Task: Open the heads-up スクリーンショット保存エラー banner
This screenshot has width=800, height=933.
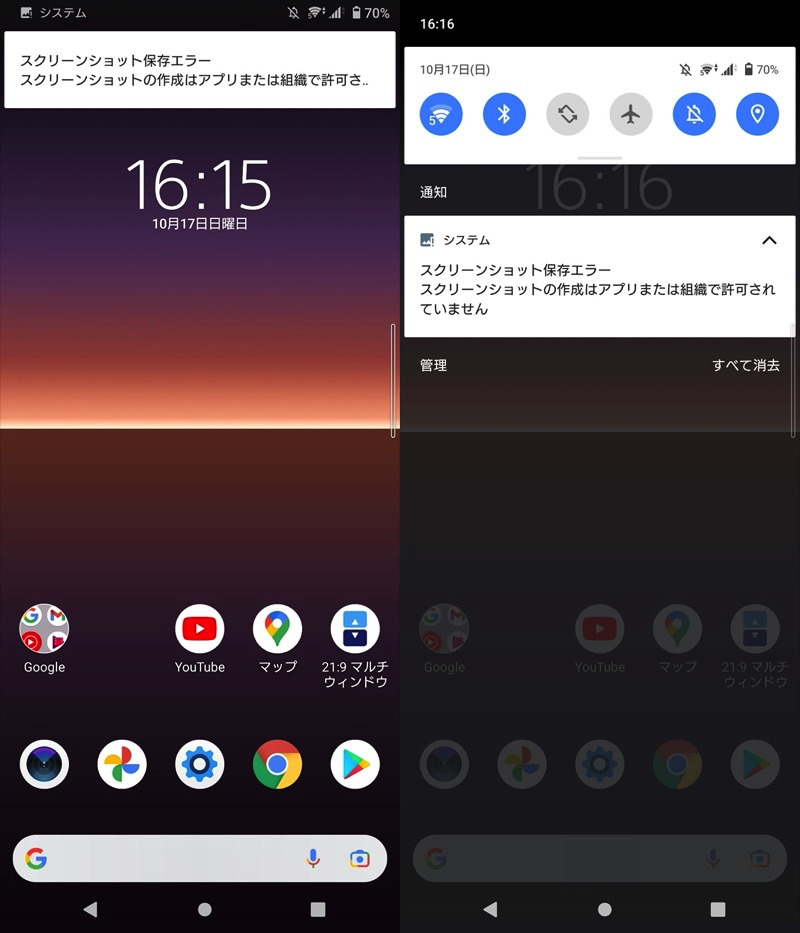Action: pyautogui.click(x=199, y=70)
